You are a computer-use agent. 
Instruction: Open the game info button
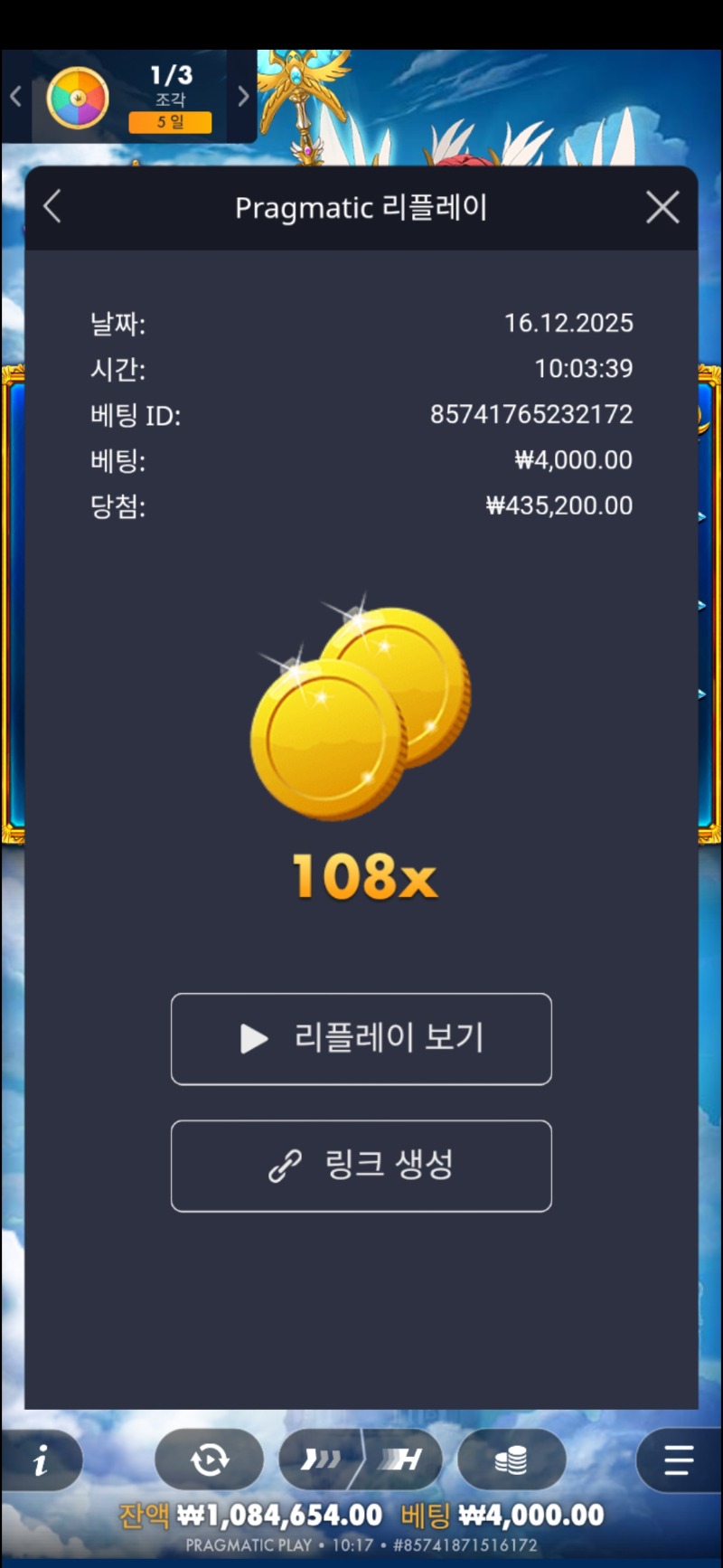41,1459
